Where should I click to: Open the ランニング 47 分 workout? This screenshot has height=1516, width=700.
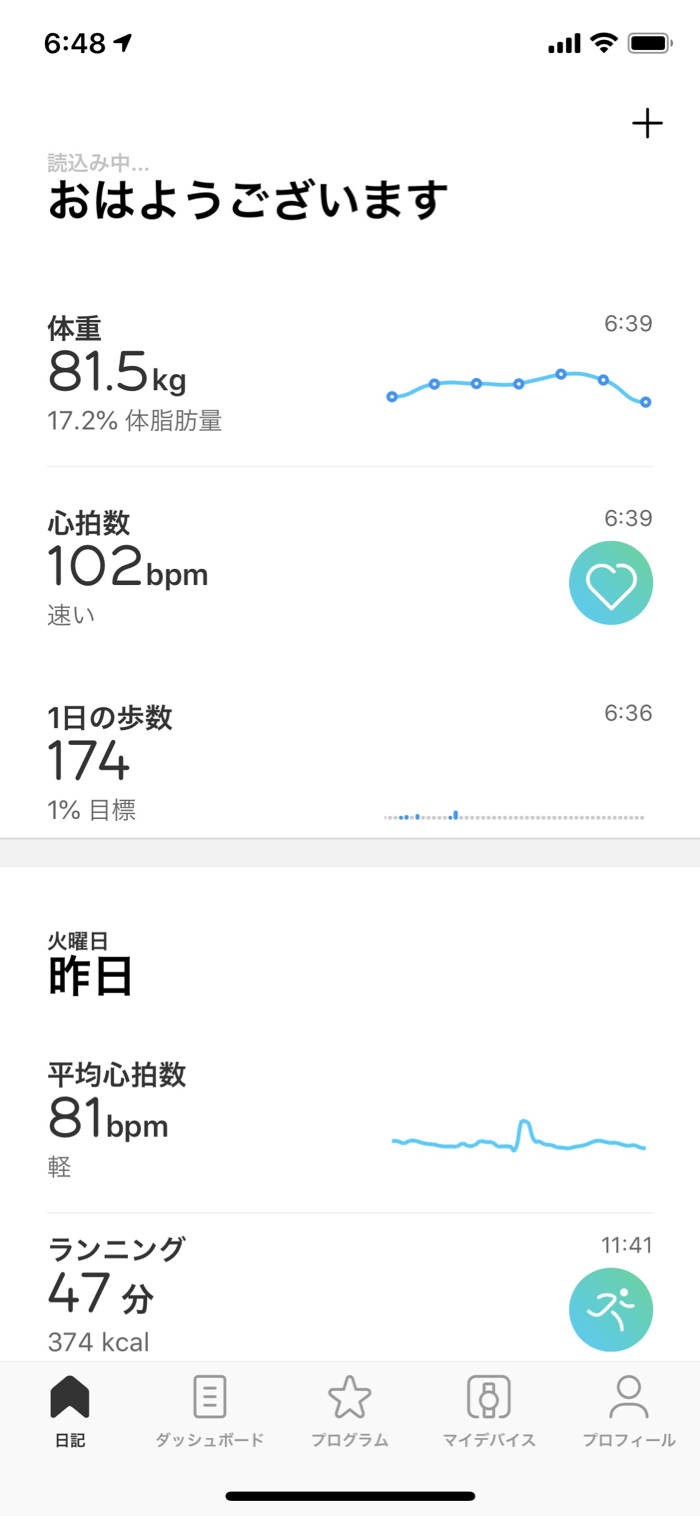coord(349,1295)
